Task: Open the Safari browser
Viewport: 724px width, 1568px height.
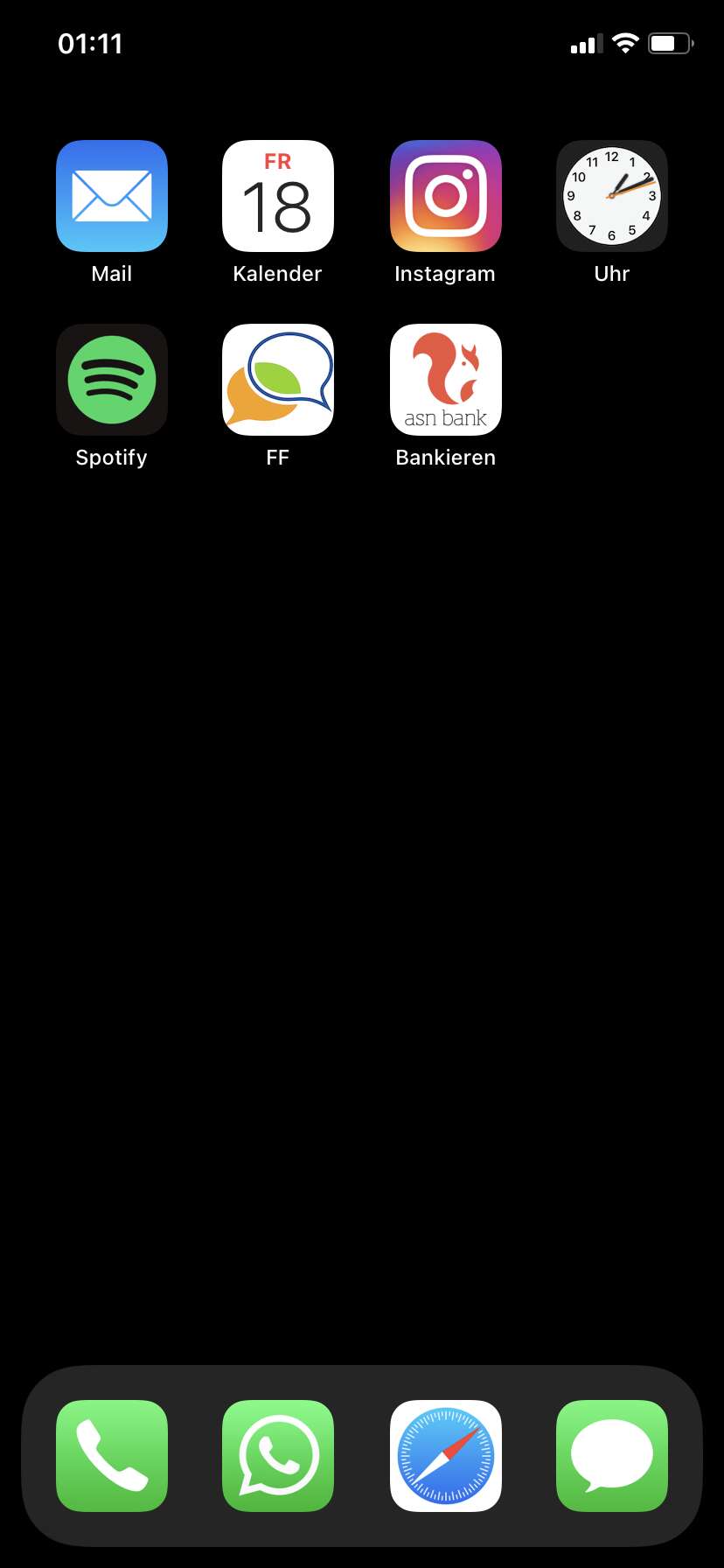Action: 446,1456
